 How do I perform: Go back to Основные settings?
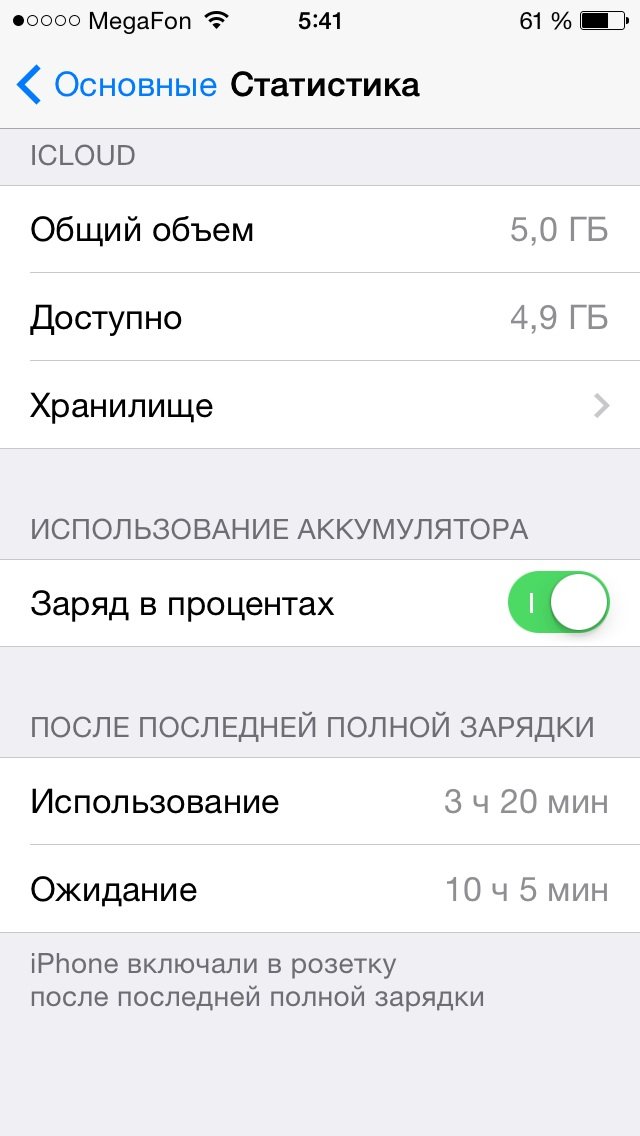tap(116, 85)
